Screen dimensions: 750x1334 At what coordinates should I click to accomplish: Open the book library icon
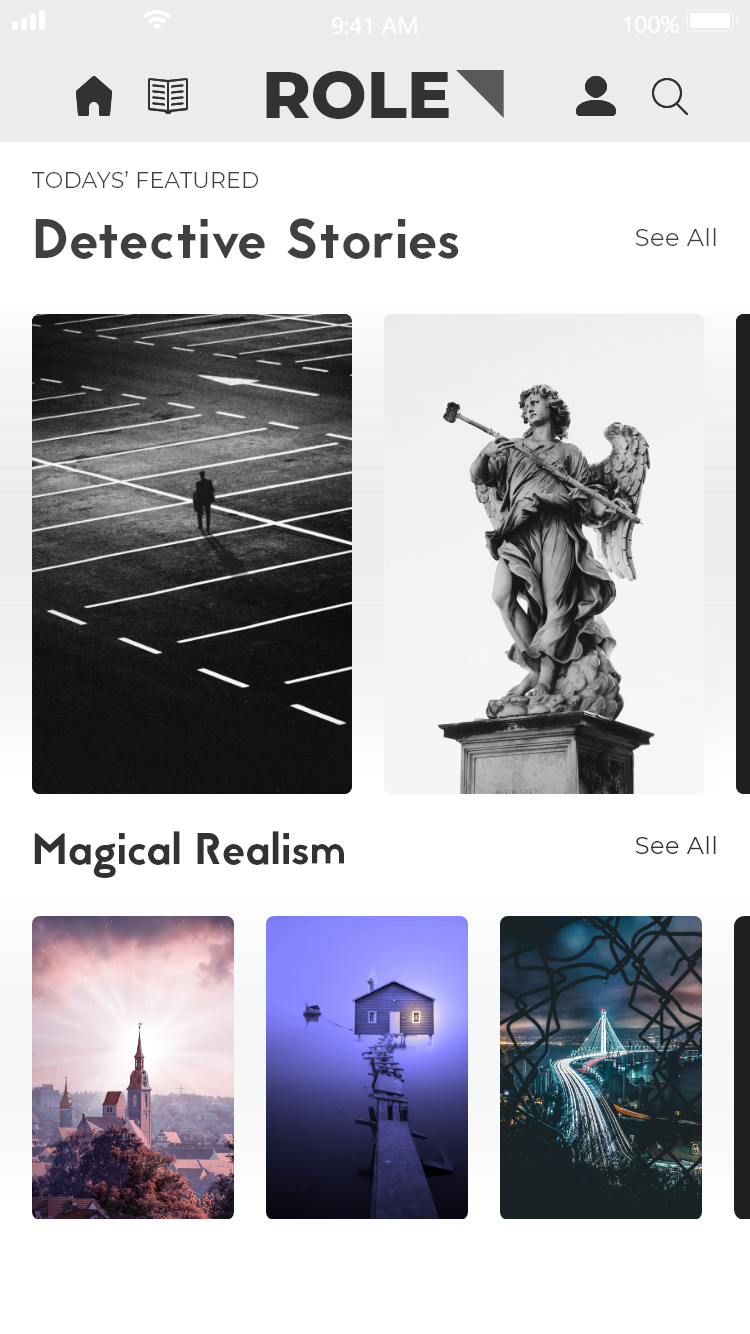click(168, 96)
